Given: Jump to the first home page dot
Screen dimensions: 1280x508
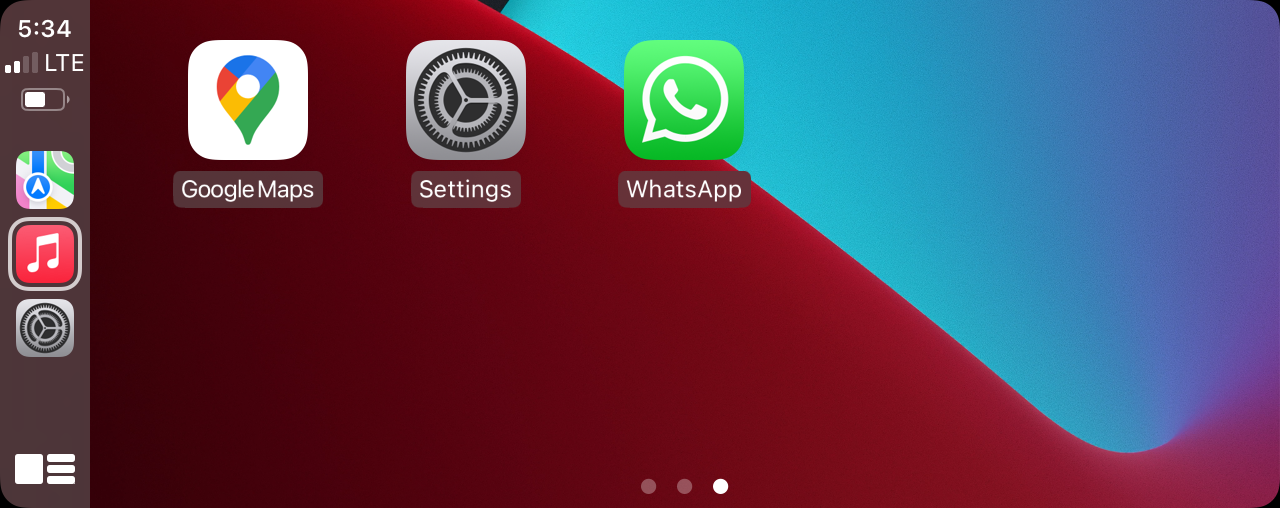Looking at the screenshot, I should (648, 487).
